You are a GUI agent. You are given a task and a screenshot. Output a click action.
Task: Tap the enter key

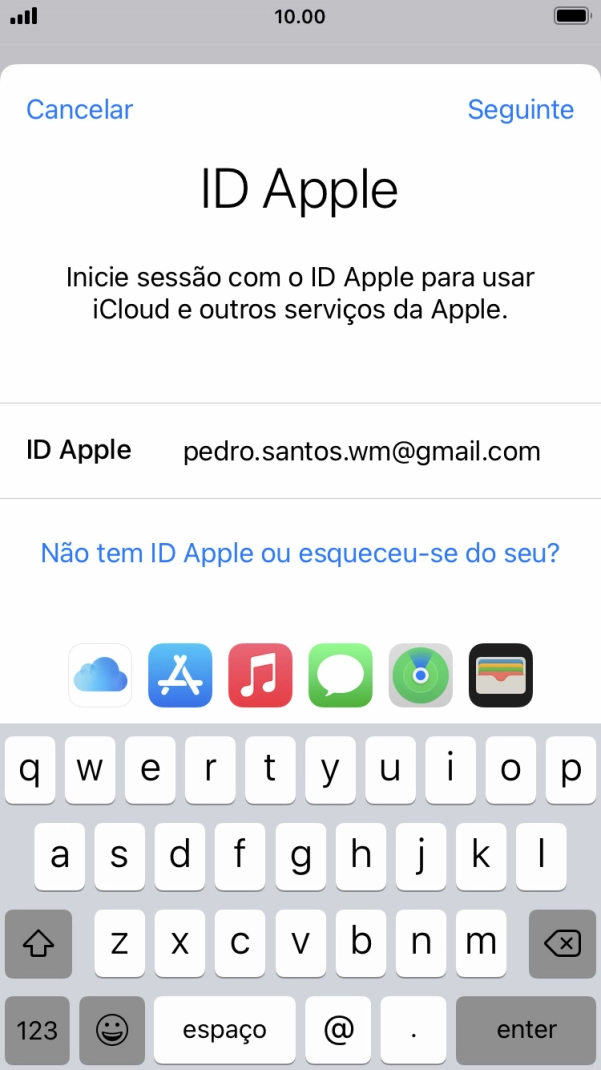[526, 1029]
